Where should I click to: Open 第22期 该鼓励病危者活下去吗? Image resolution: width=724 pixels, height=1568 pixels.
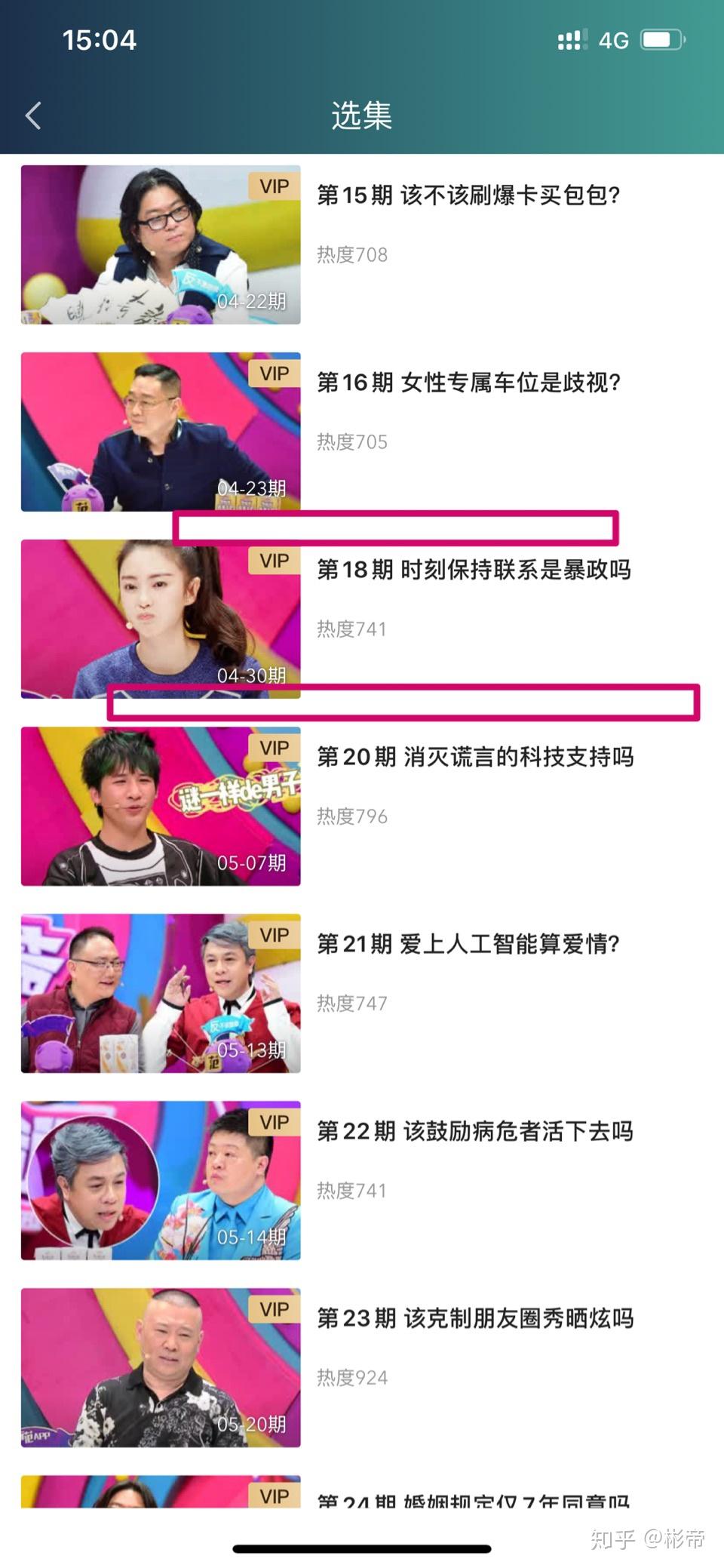[474, 1132]
